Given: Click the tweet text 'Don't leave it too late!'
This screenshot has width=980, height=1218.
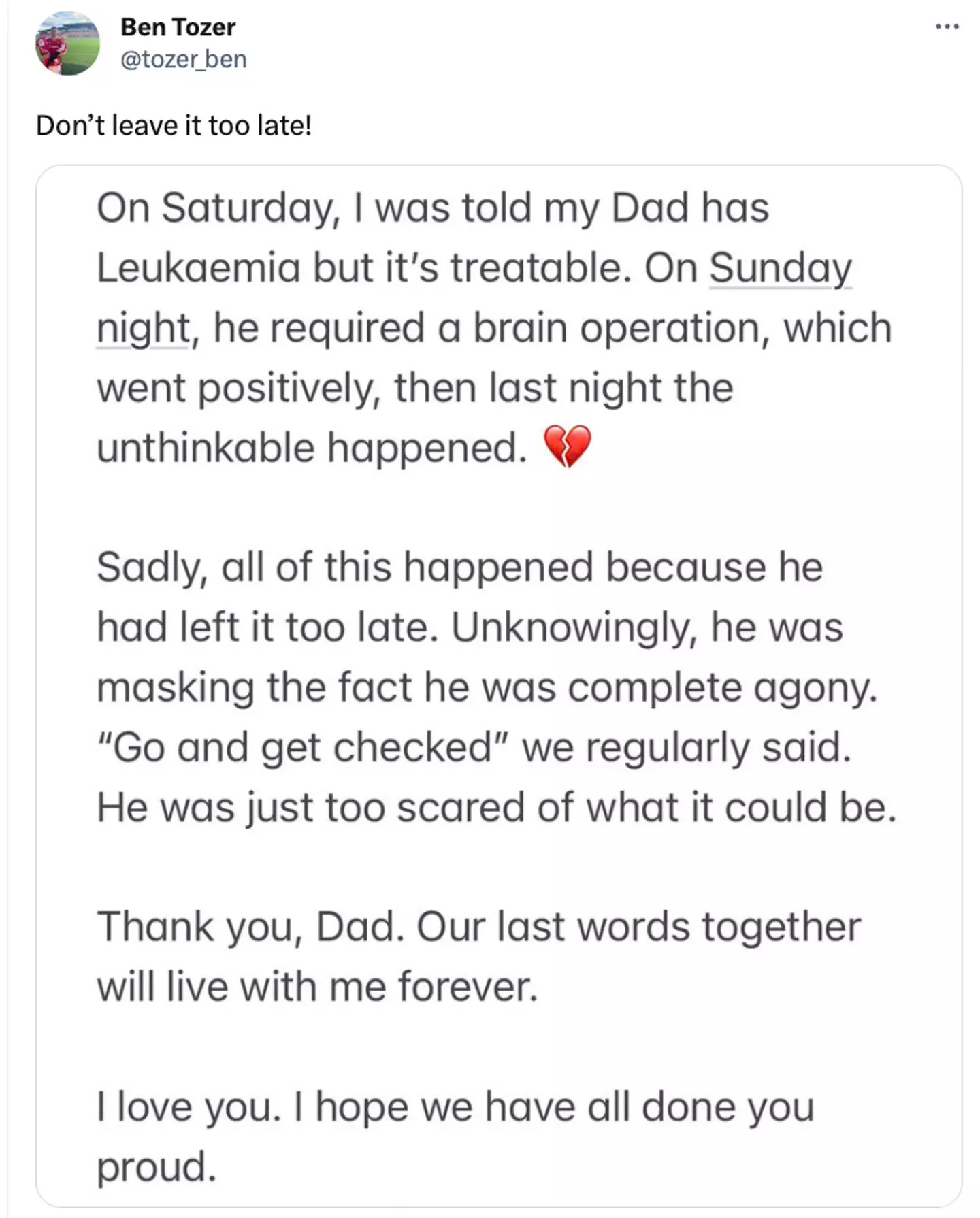Looking at the screenshot, I should tap(174, 124).
